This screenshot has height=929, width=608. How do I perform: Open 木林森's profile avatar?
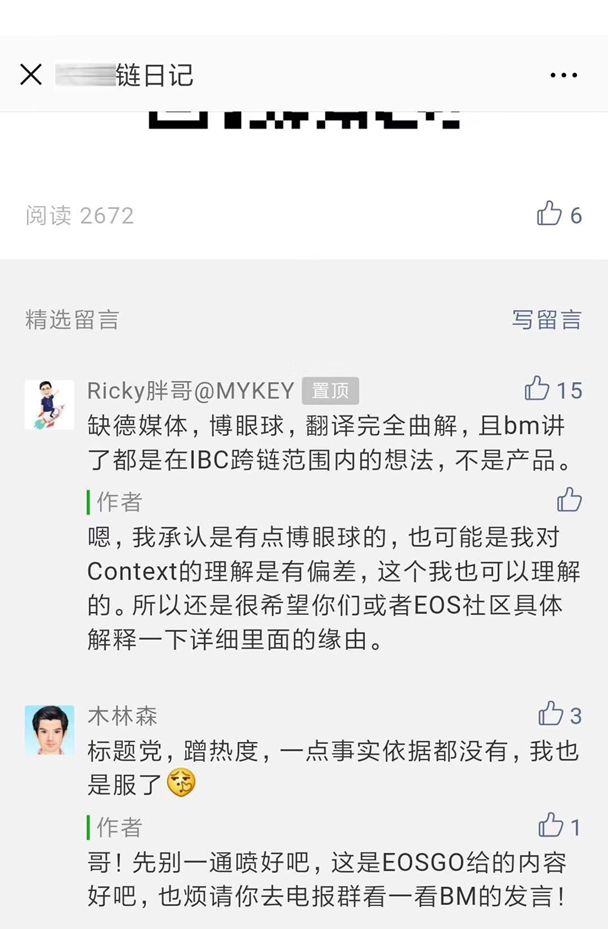49,730
